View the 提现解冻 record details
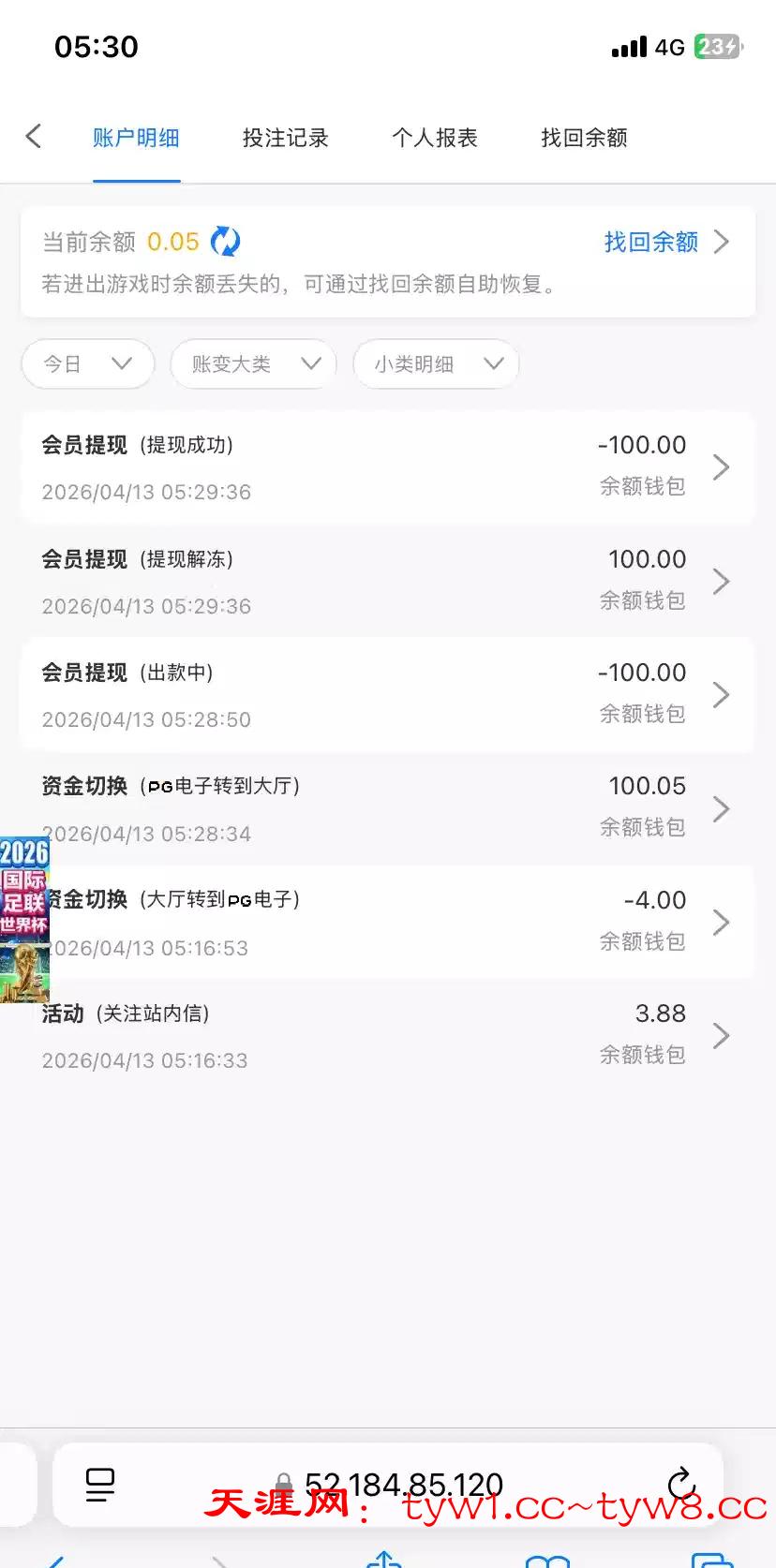The width and height of the screenshot is (776, 1568). 387,581
